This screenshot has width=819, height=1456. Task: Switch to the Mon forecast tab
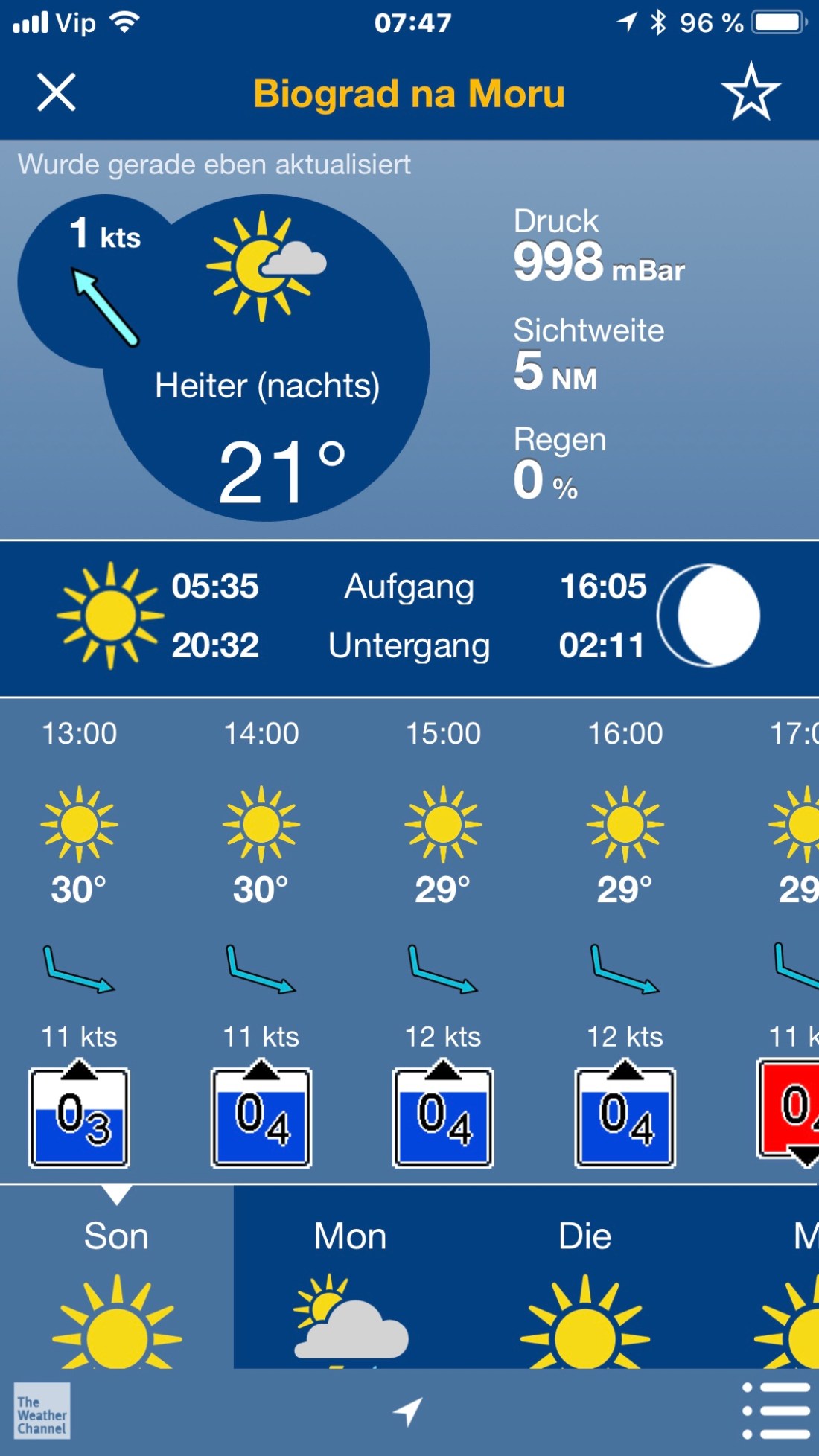350,1279
